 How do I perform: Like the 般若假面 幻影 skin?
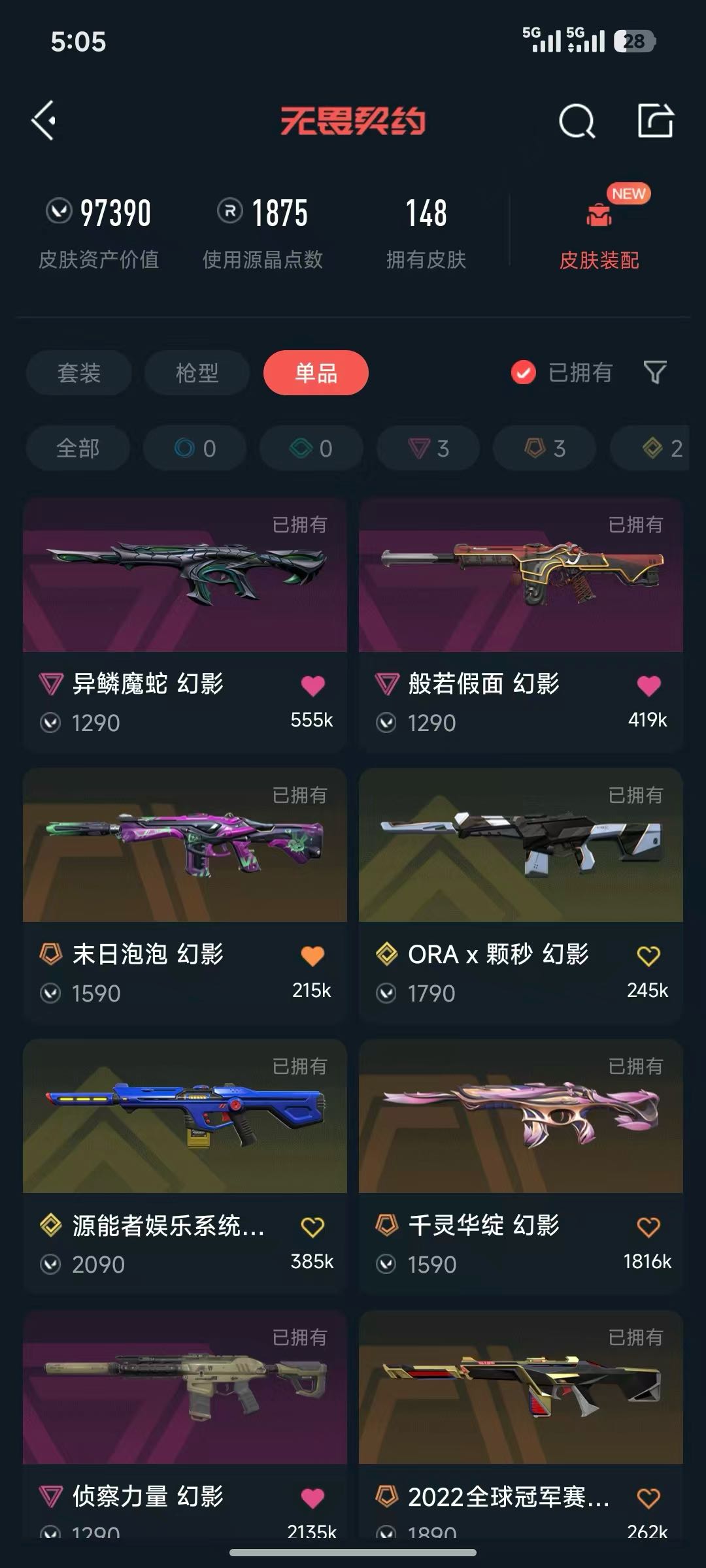tap(648, 685)
